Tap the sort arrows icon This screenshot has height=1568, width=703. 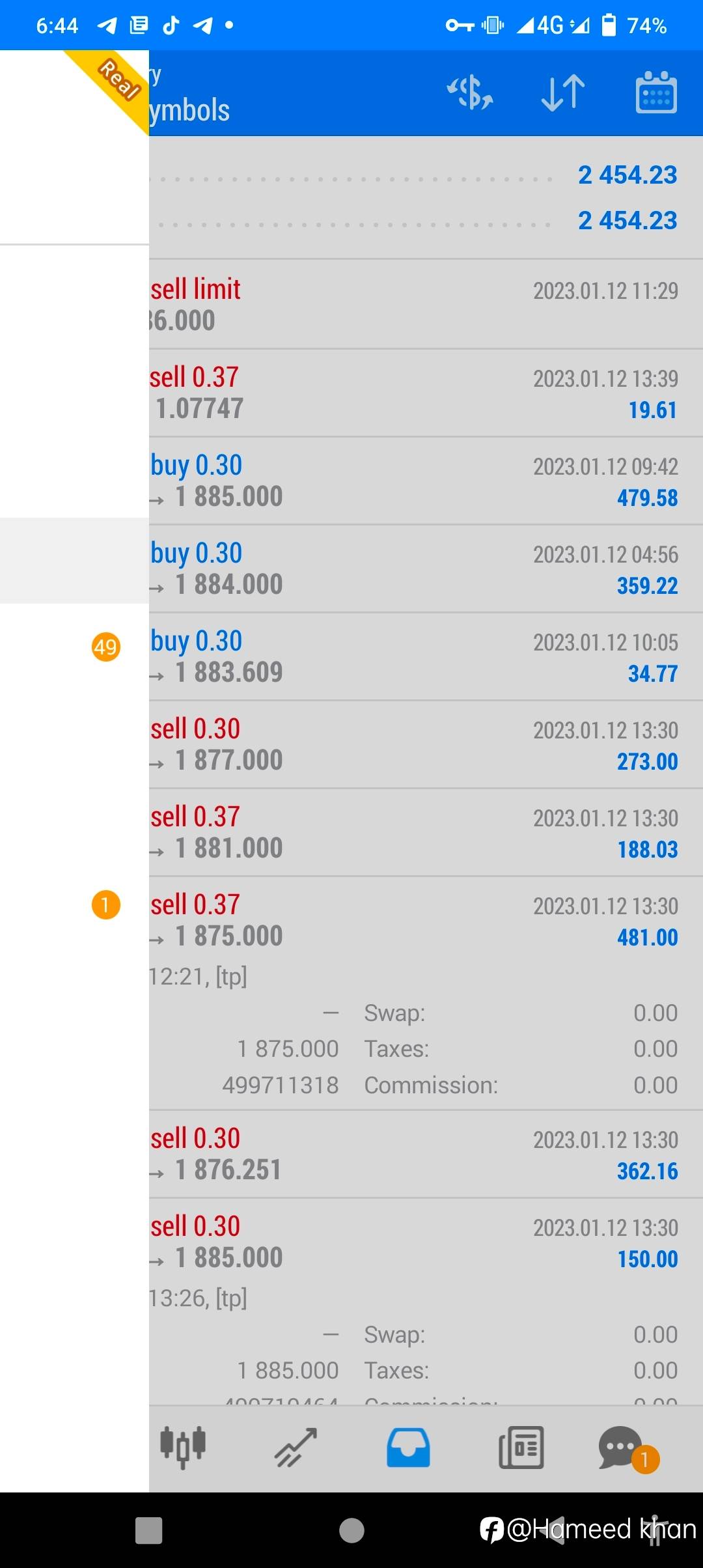pos(563,92)
